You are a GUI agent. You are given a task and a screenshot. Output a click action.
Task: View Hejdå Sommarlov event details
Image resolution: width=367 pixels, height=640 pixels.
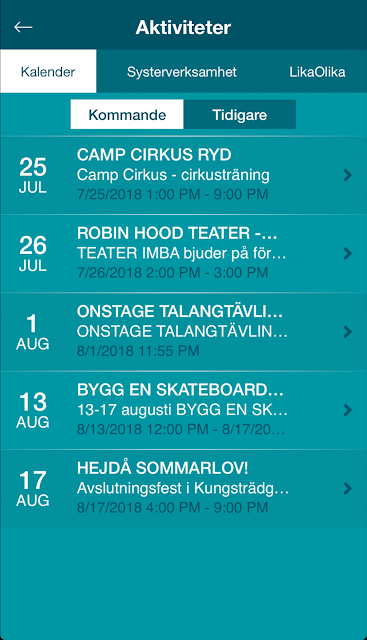[x=183, y=488]
